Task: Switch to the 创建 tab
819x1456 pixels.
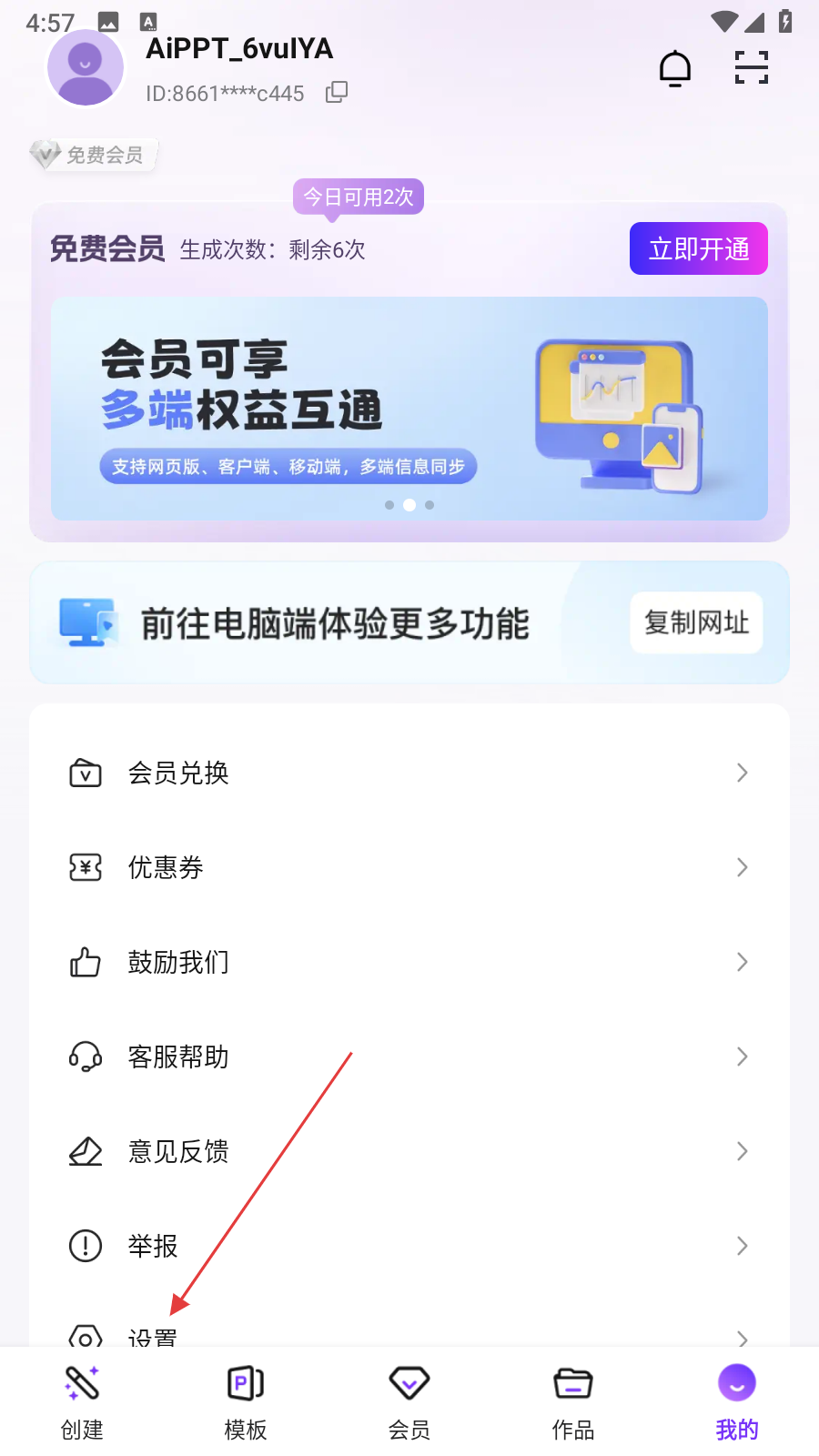Action: click(82, 1403)
